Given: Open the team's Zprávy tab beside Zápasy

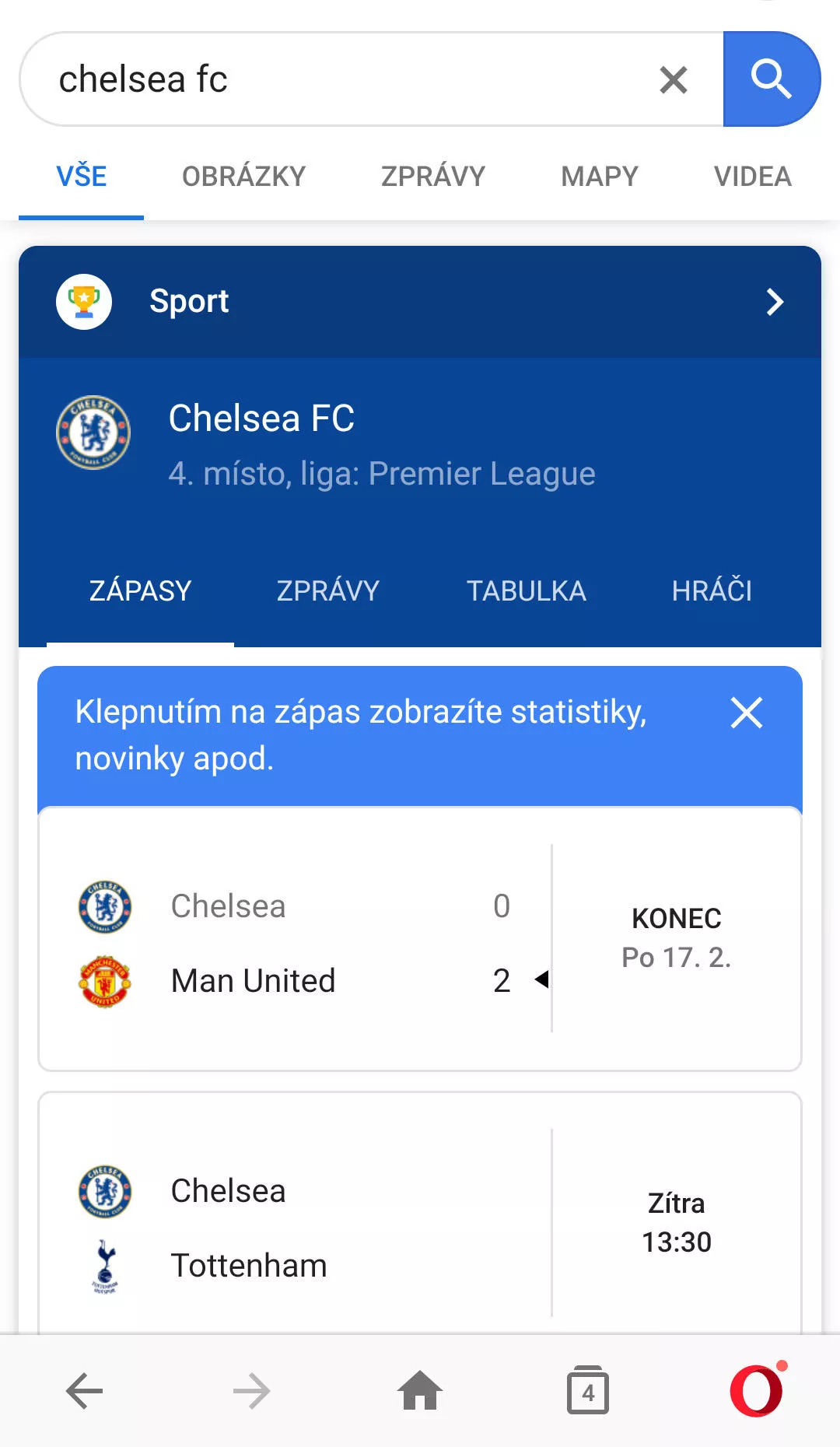Looking at the screenshot, I should point(328,591).
